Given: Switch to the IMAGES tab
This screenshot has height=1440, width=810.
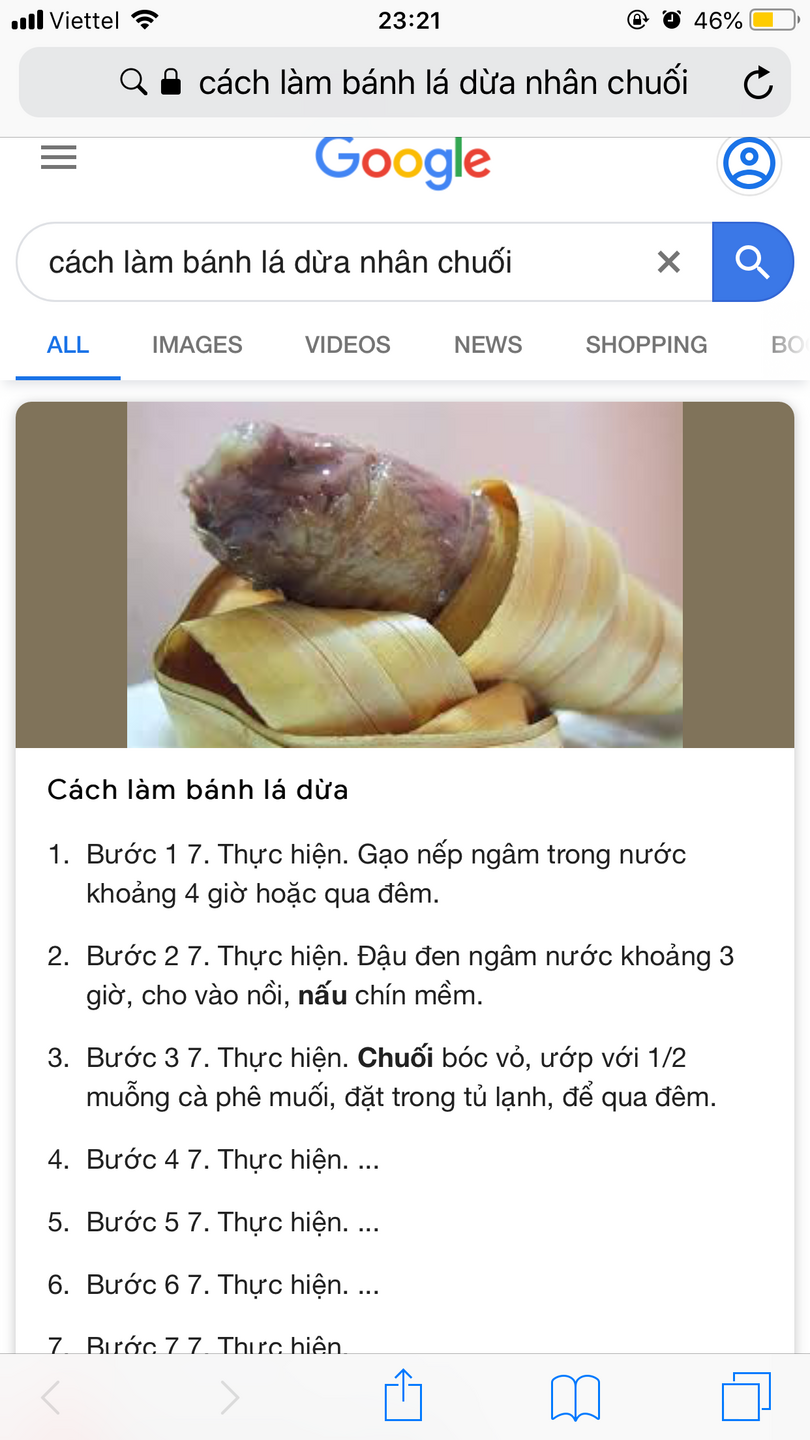Looking at the screenshot, I should pyautogui.click(x=197, y=345).
